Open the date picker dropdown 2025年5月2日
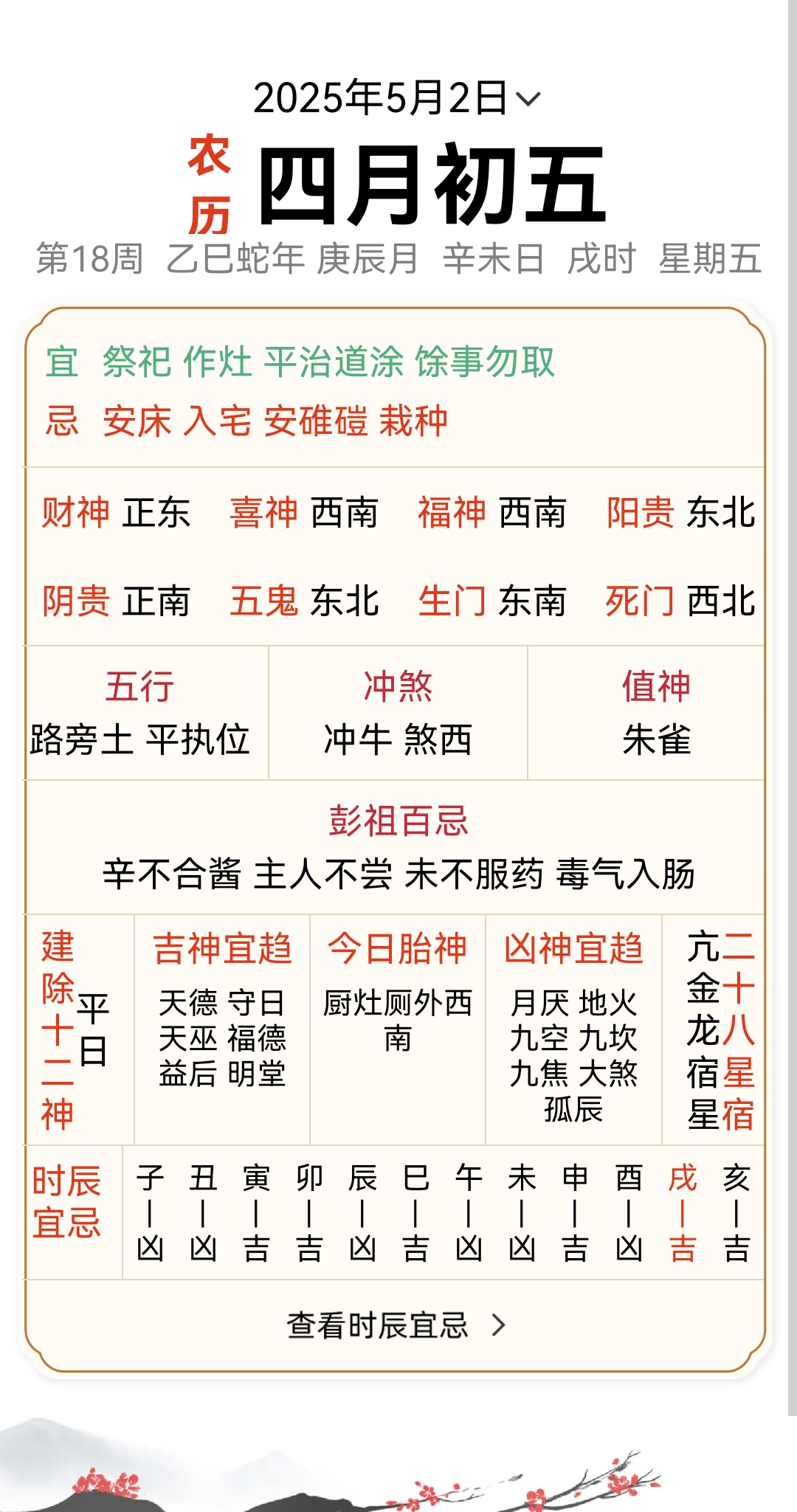The width and height of the screenshot is (797, 1512). tap(397, 98)
